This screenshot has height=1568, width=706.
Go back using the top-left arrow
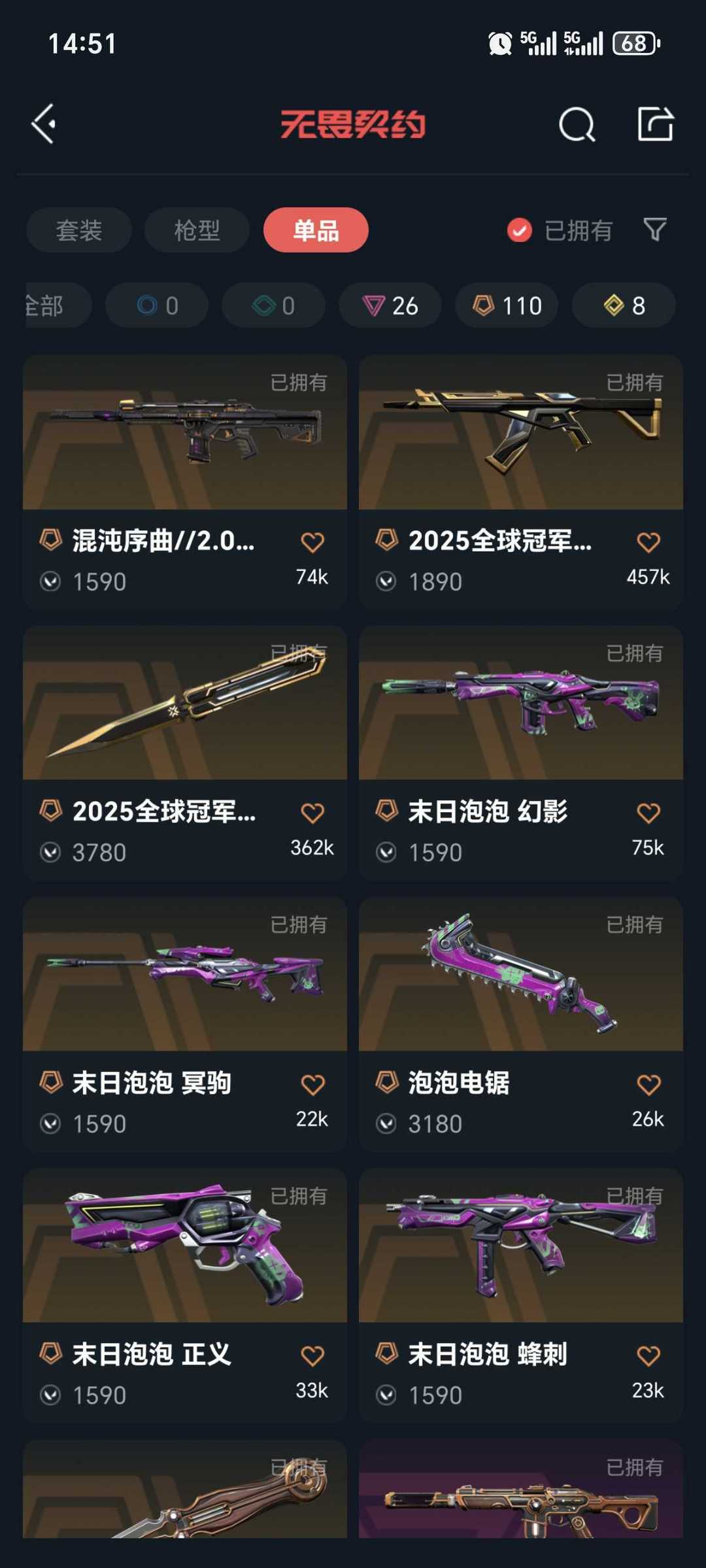(x=44, y=124)
